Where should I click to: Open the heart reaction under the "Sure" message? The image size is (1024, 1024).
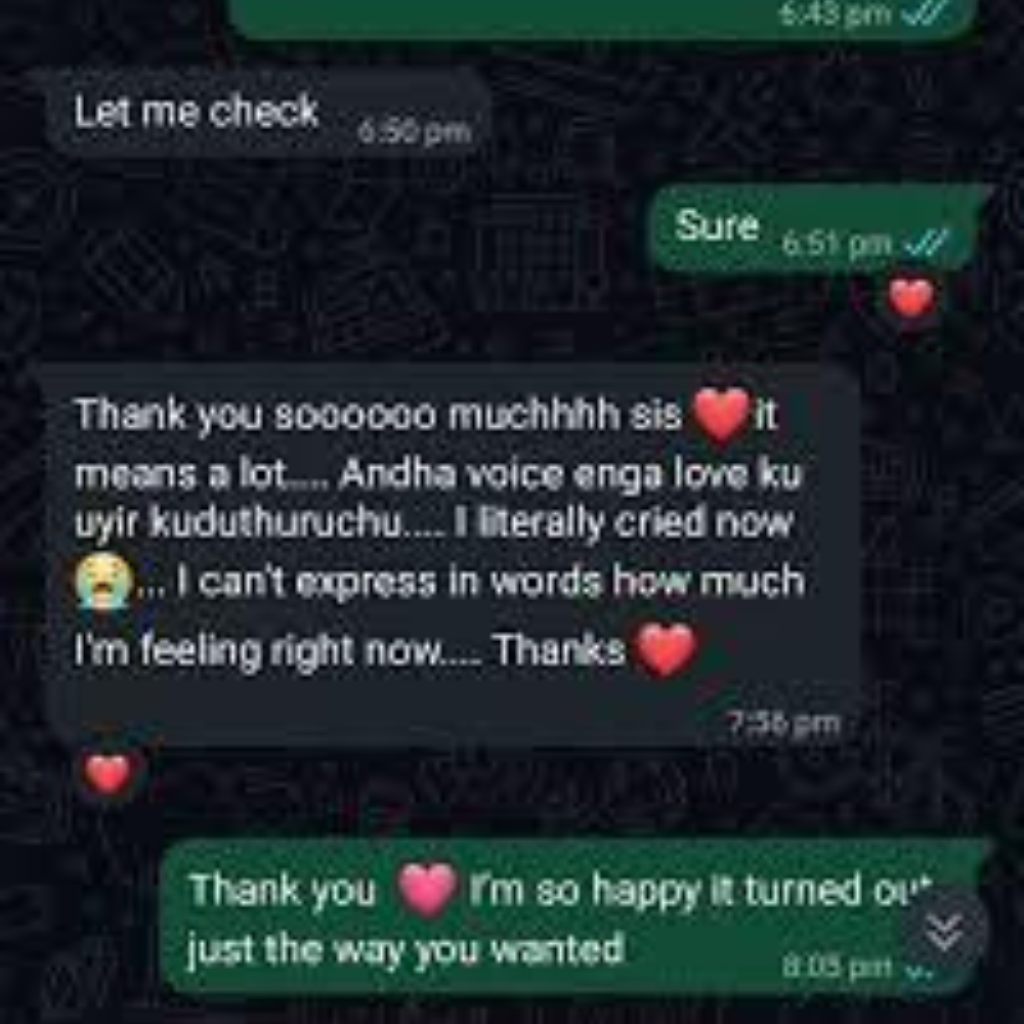(x=911, y=298)
